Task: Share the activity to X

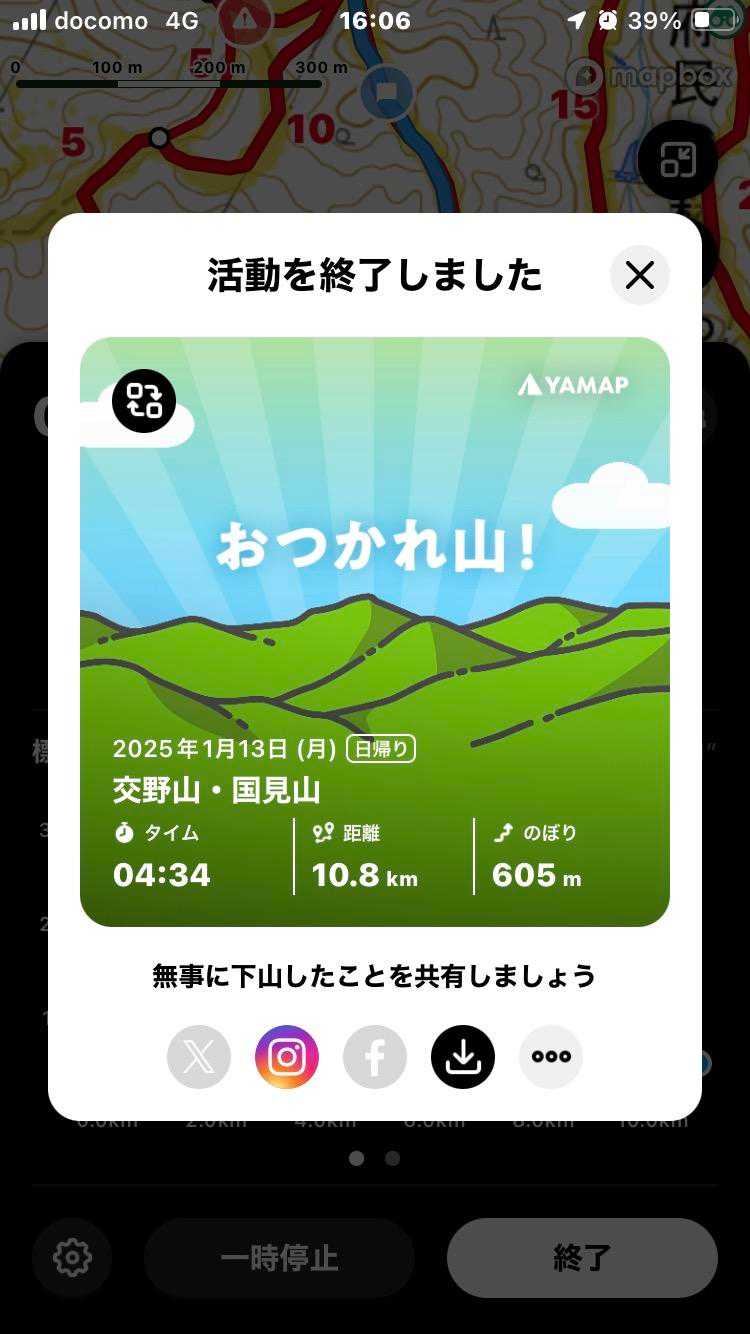Action: (199, 1057)
